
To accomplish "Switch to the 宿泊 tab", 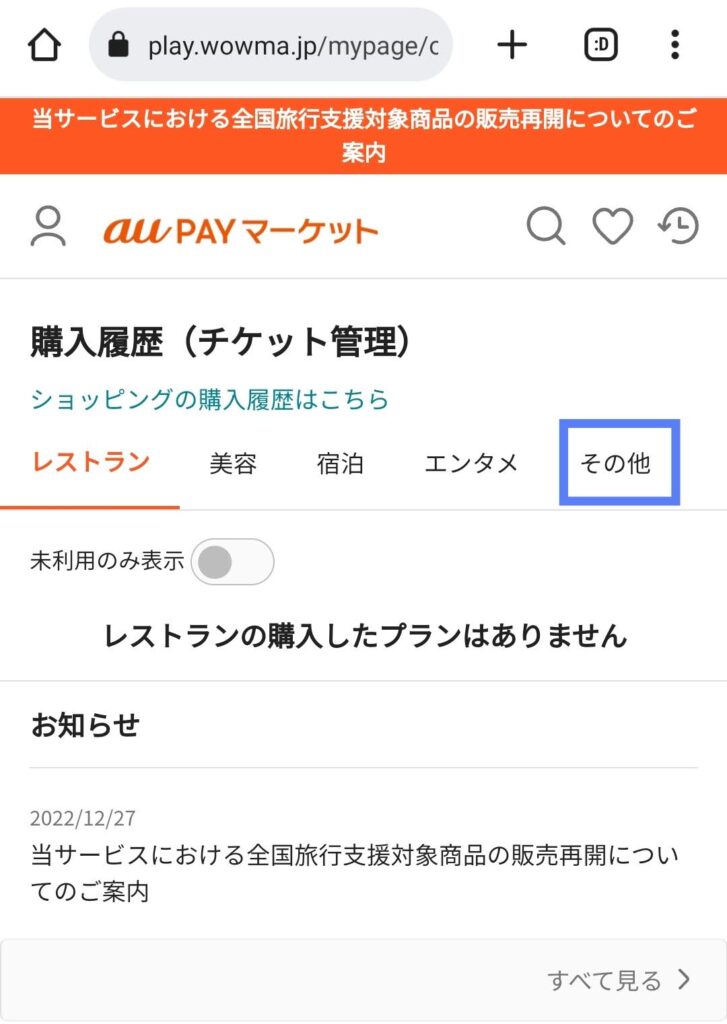I will click(x=340, y=464).
